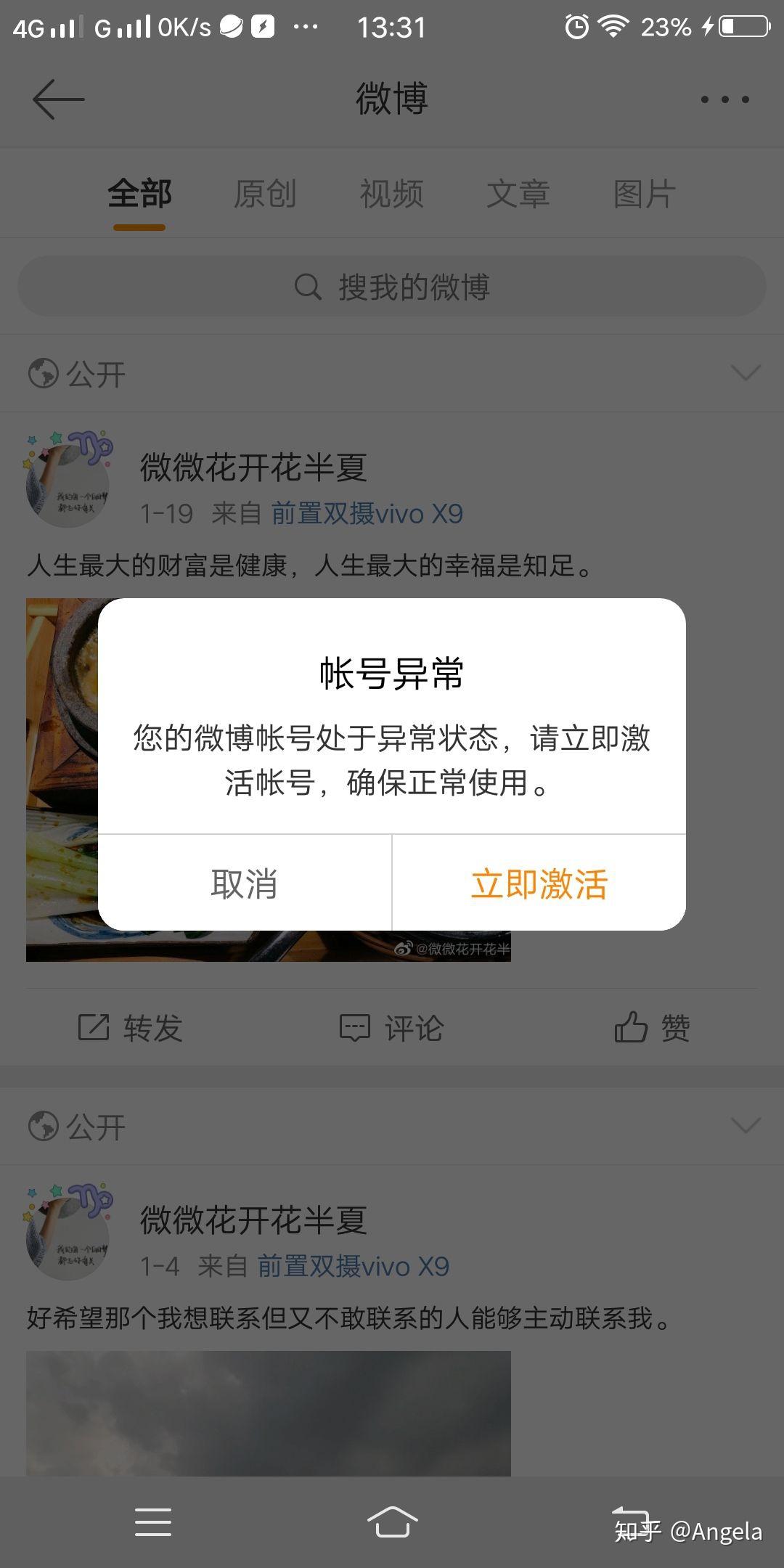Open 前置双摄vivo X9 link on 1-4 post
The width and height of the screenshot is (784, 1568).
pyautogui.click(x=353, y=1266)
